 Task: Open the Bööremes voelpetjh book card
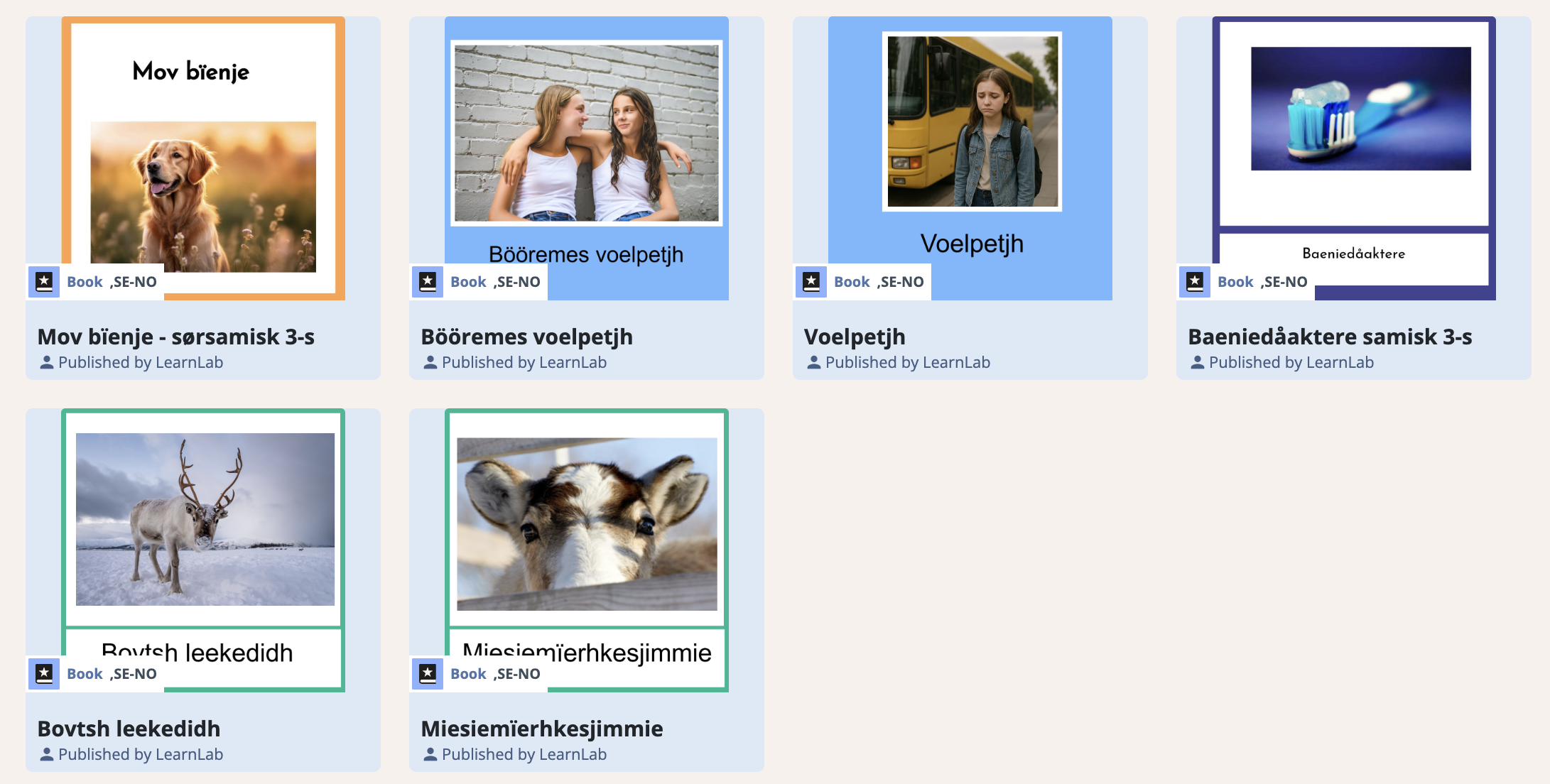click(526, 337)
